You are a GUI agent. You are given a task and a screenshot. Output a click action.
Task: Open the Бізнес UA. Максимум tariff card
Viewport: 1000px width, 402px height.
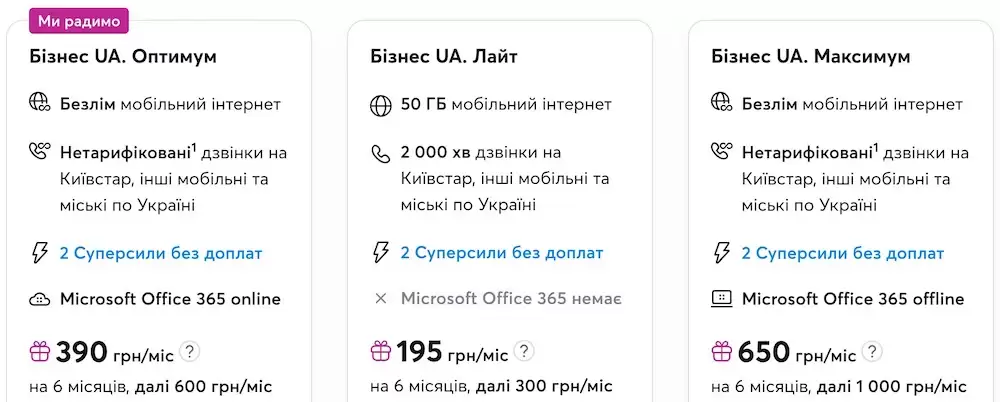pos(810,56)
